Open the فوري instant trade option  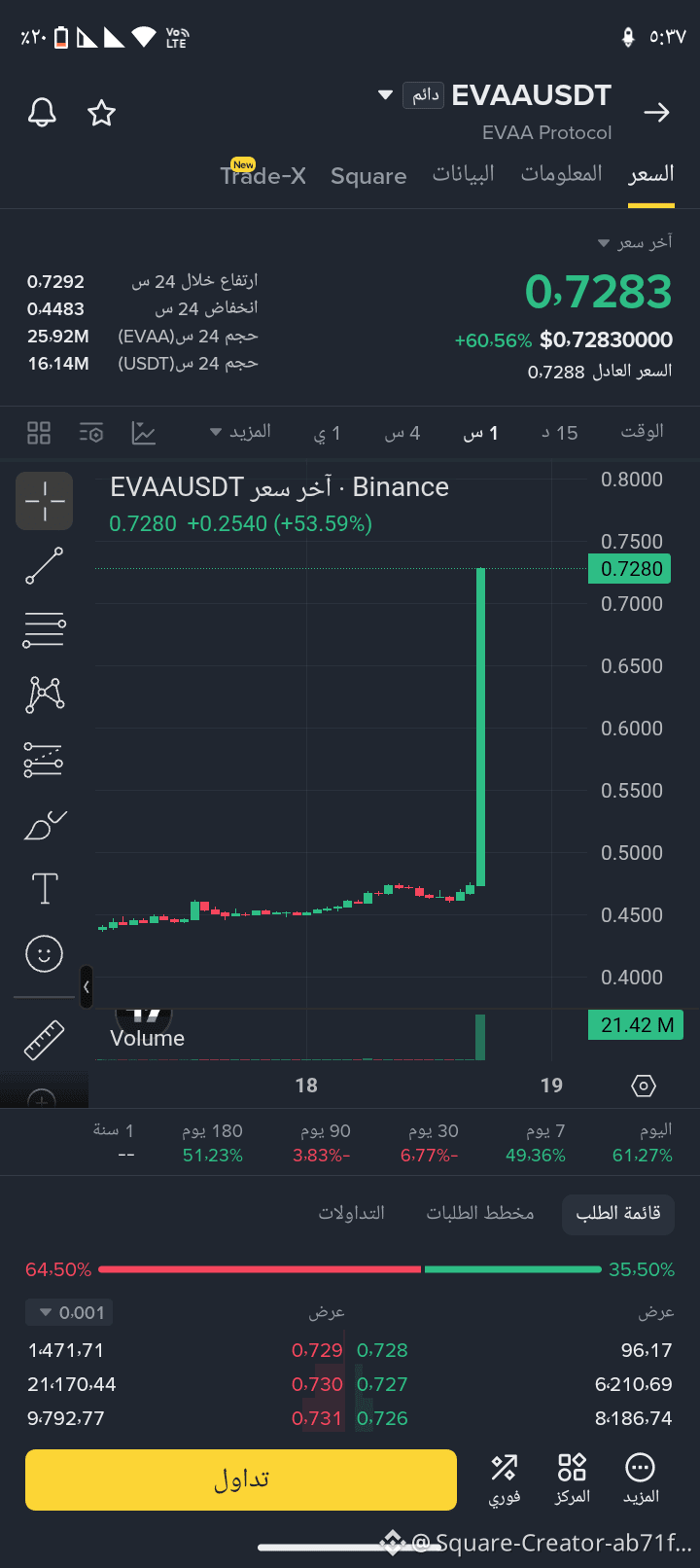pyautogui.click(x=505, y=1479)
